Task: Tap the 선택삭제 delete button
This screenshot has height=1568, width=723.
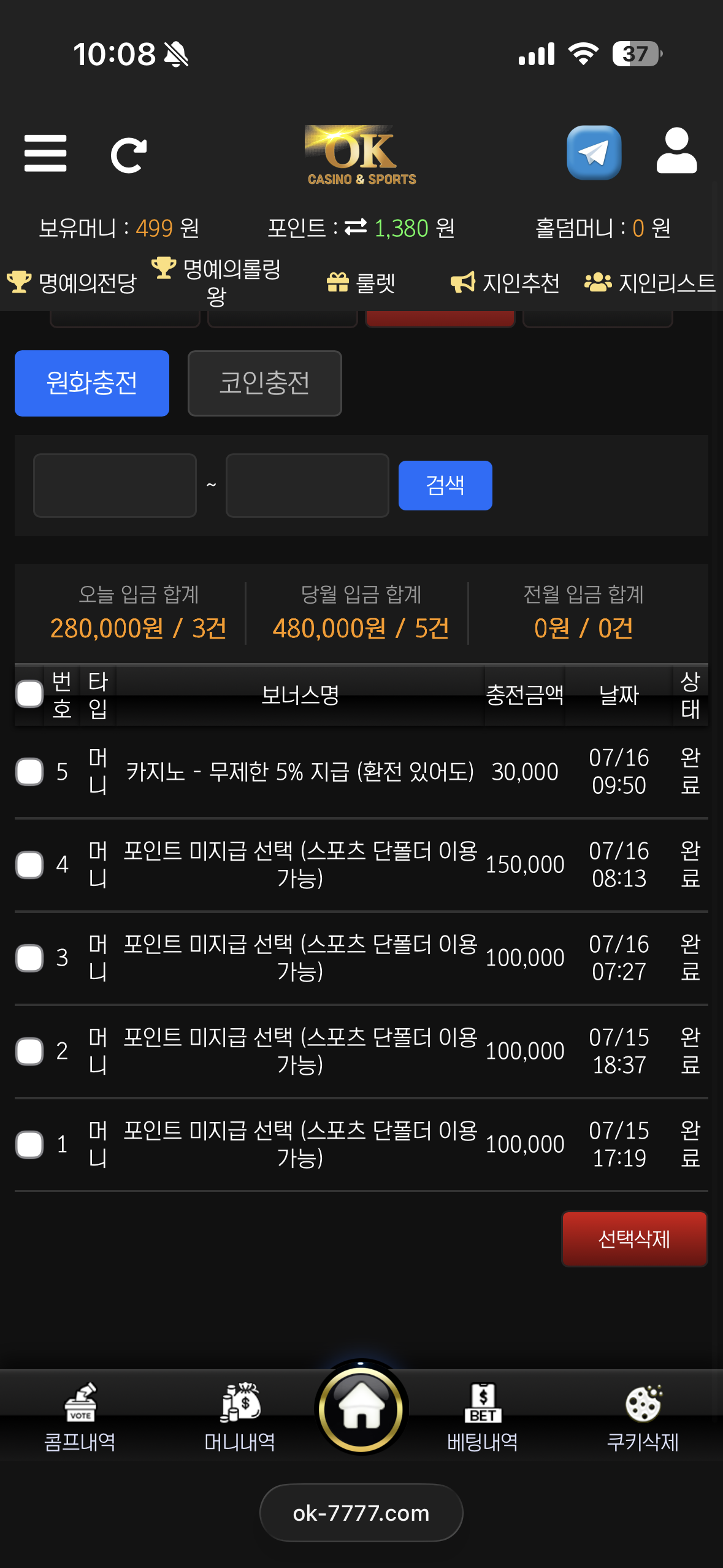Action: pos(634,1239)
